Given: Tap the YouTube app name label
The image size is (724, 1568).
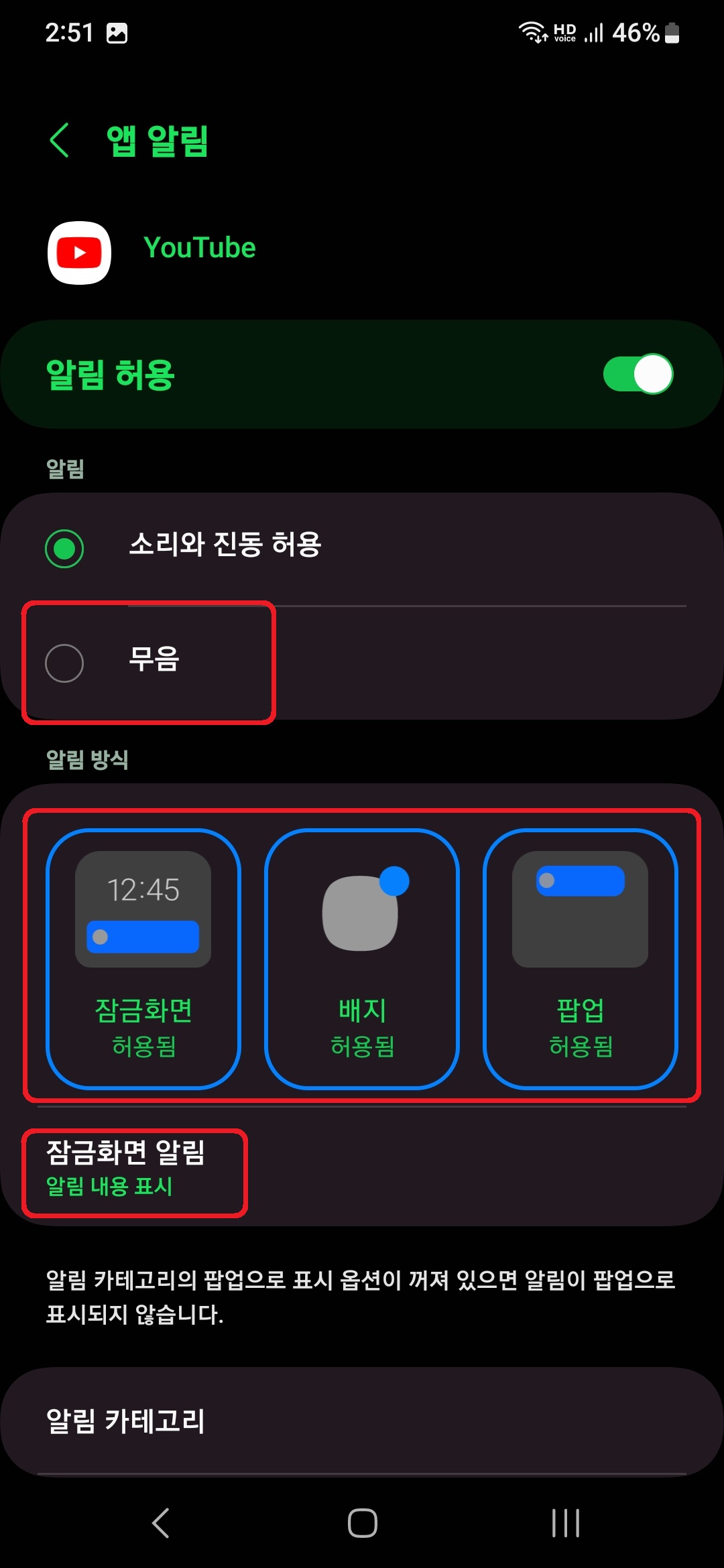Looking at the screenshot, I should pos(200,248).
